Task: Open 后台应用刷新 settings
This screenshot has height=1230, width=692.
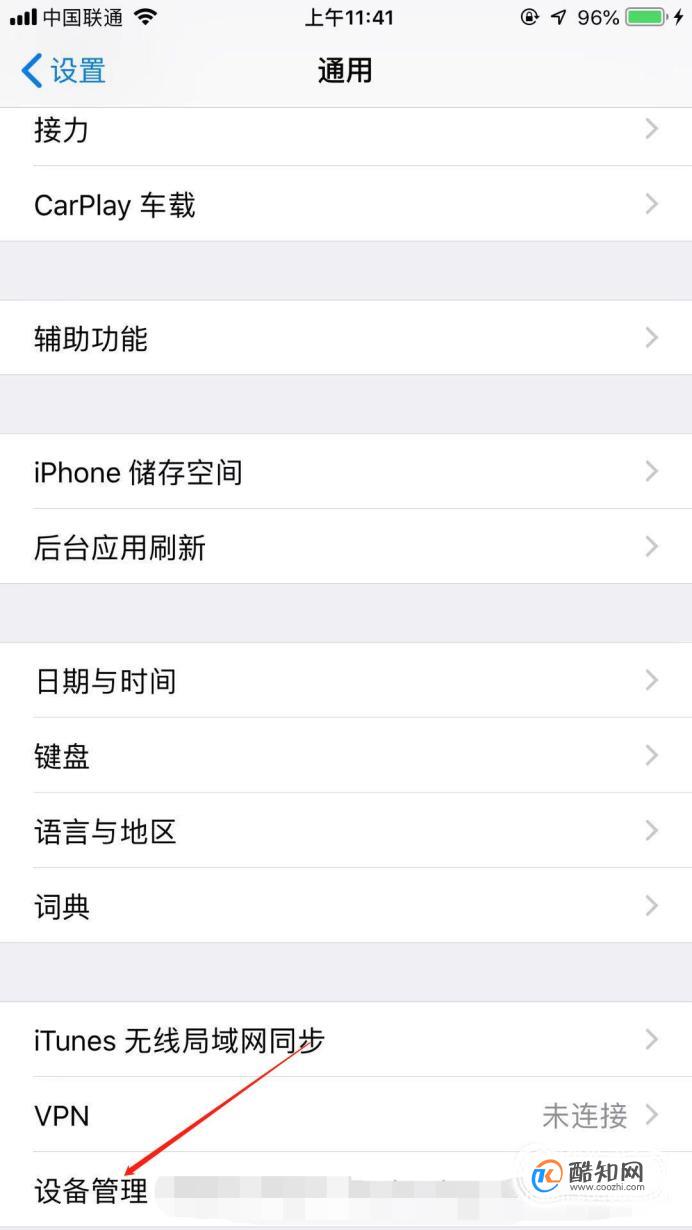Action: (346, 546)
